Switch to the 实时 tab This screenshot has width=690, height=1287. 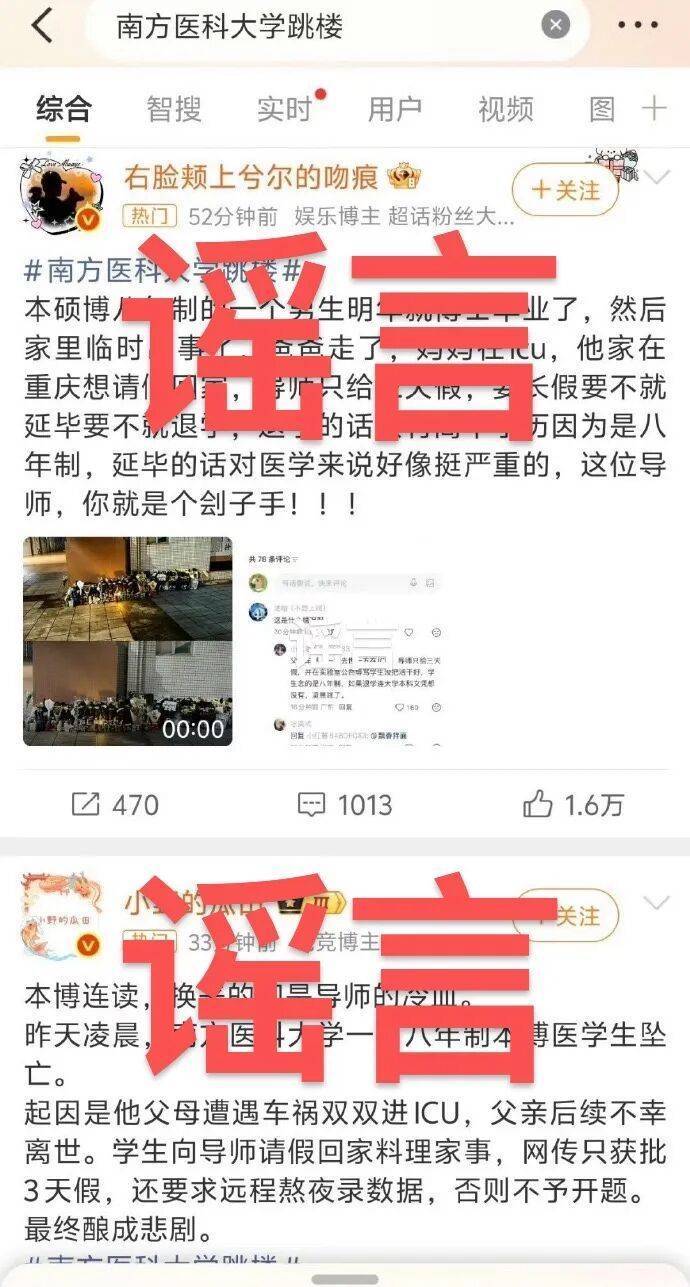(x=285, y=109)
